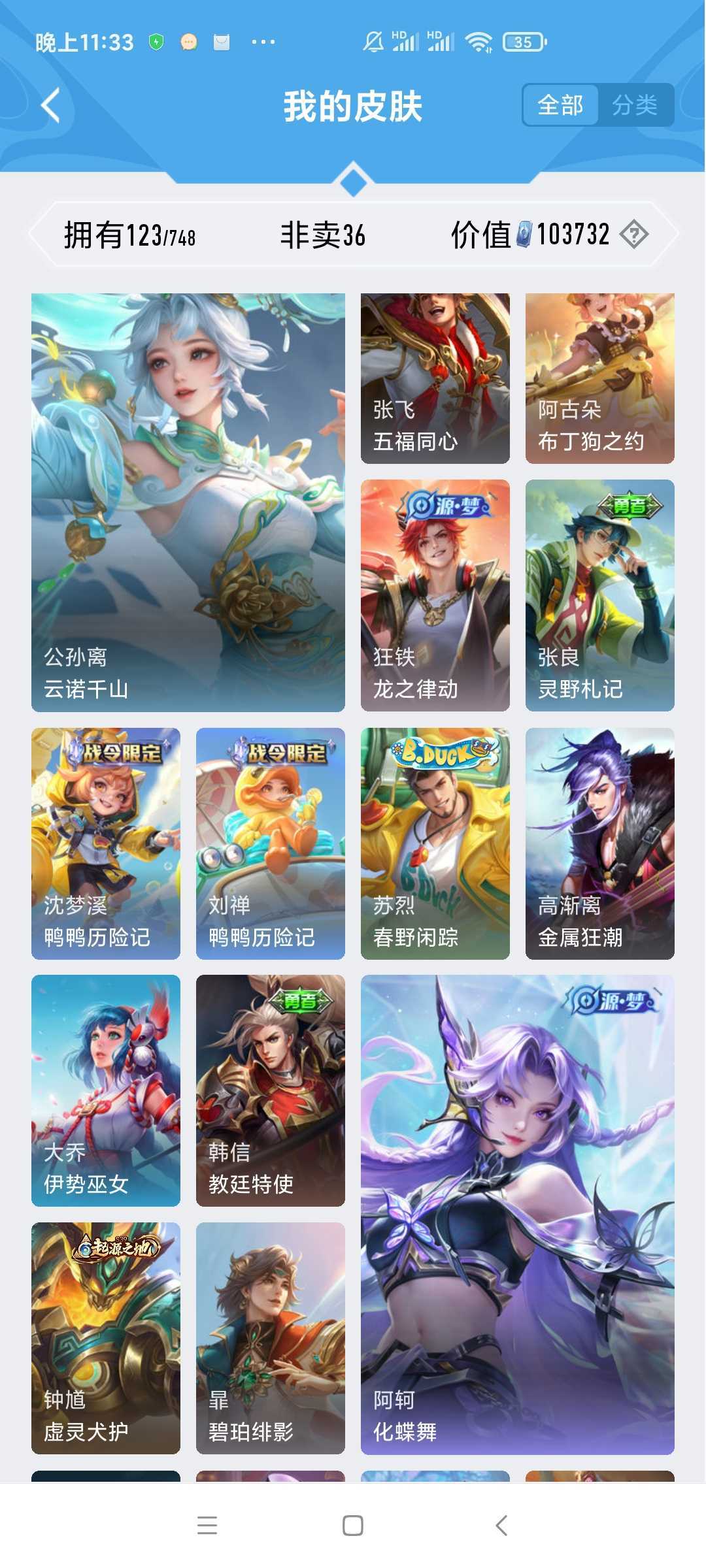Image resolution: width=706 pixels, height=1568 pixels.
Task: Open the 狂铁 龙之律动 skin card
Action: click(435, 595)
